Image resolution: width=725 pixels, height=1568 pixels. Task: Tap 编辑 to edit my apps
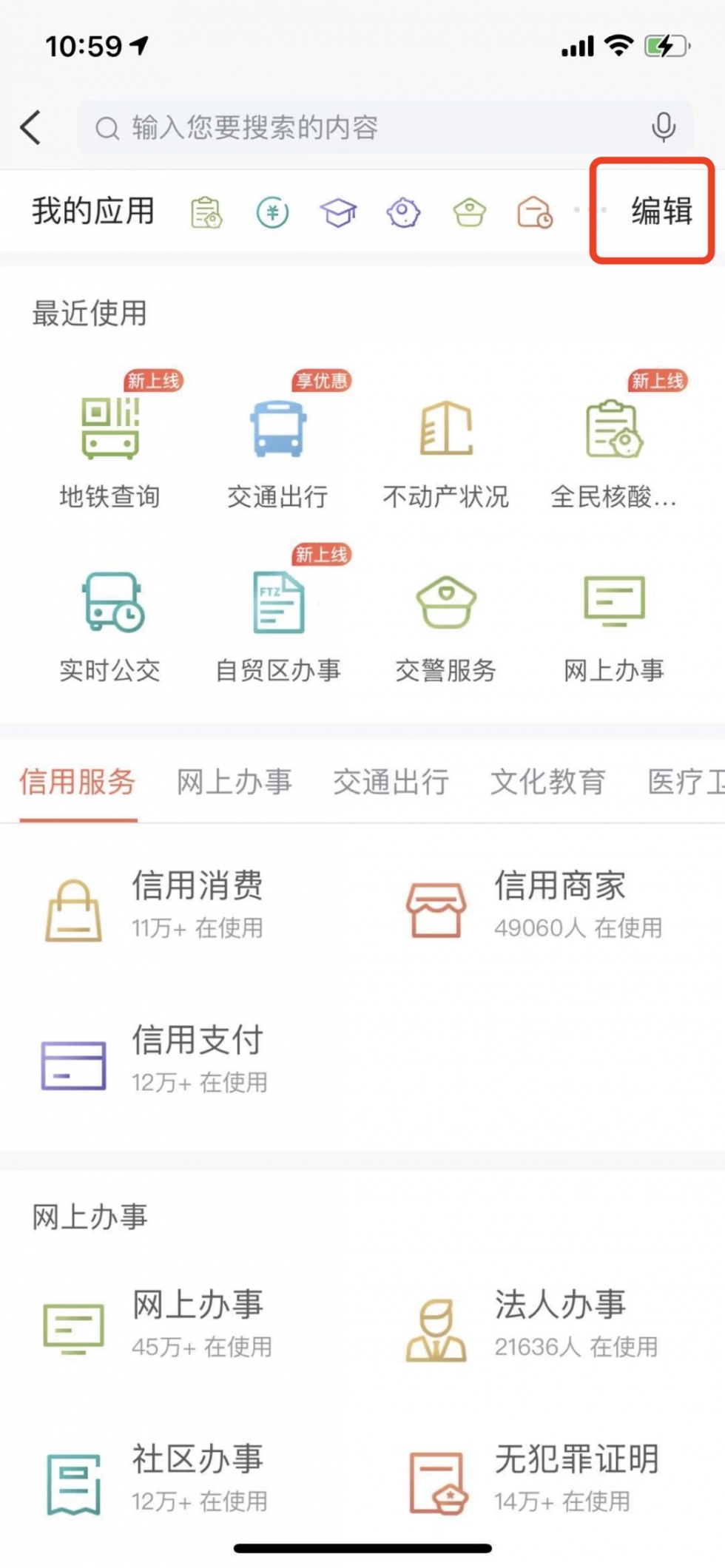click(661, 212)
